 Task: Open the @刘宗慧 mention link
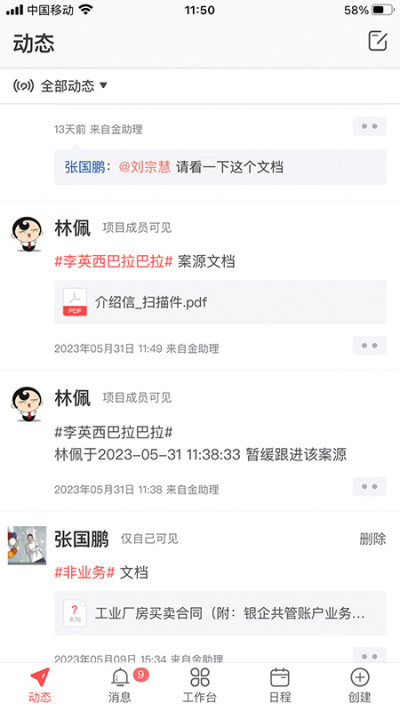145,167
